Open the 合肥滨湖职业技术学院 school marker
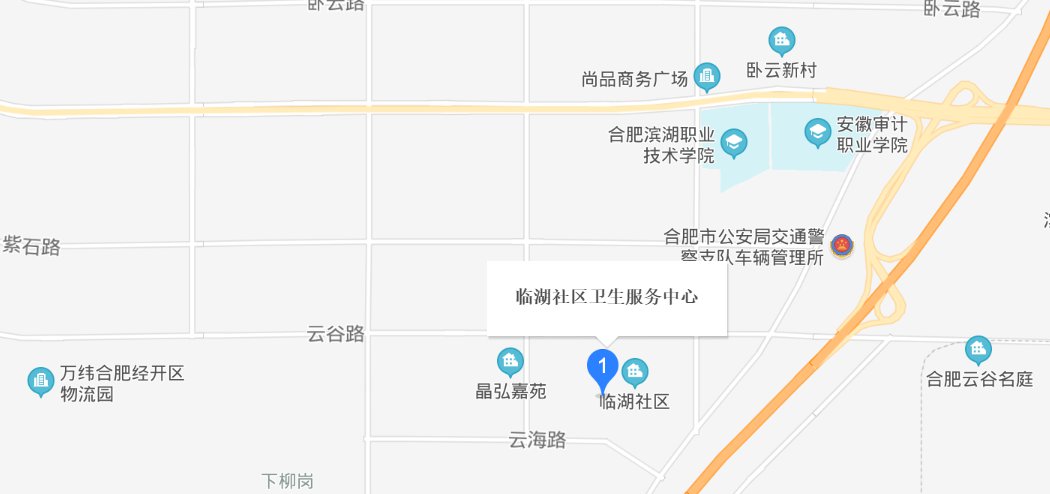 point(734,142)
